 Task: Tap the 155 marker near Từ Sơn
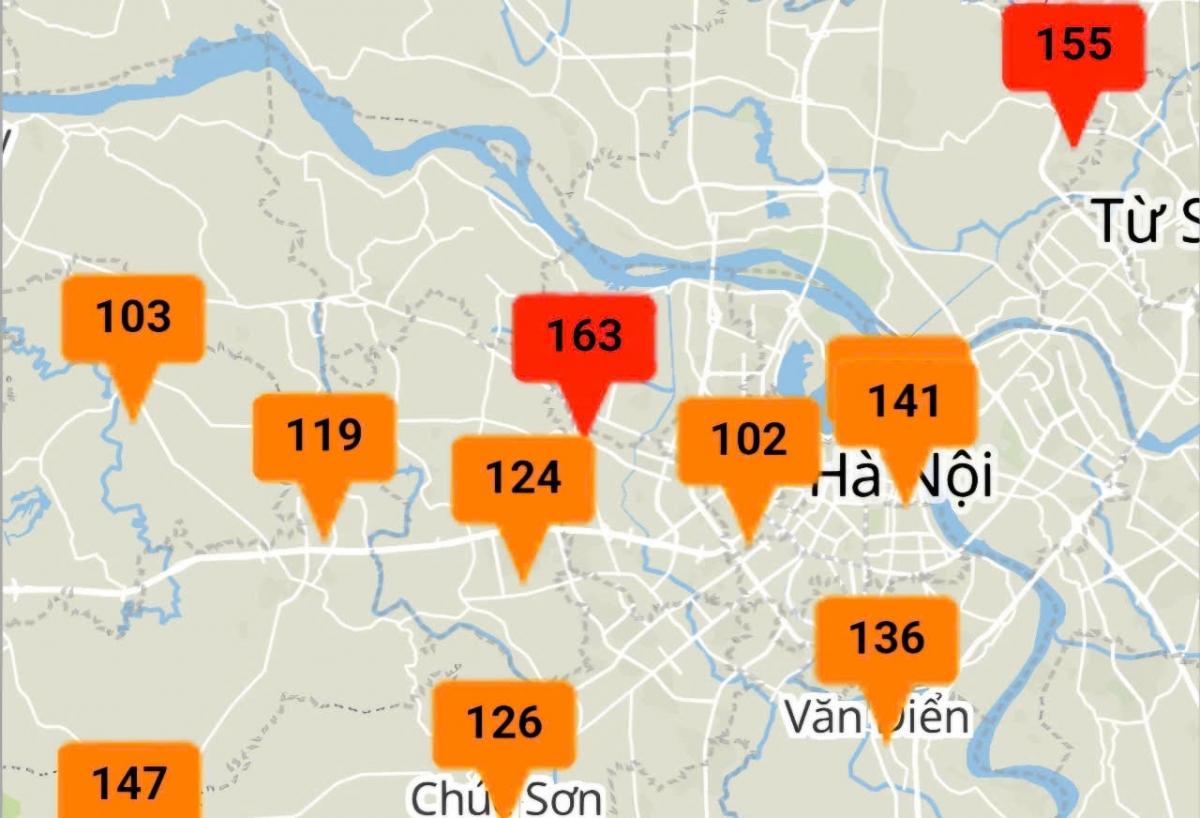point(1073,46)
